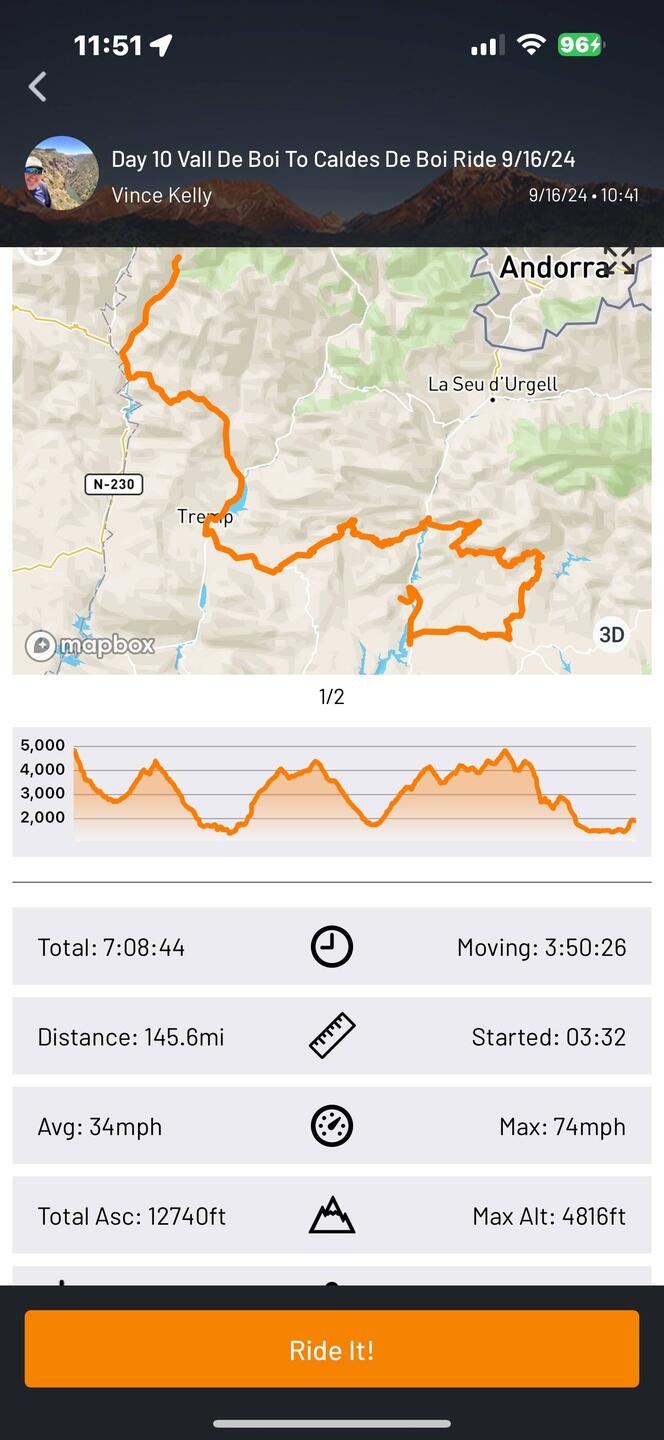This screenshot has width=664, height=1440.
Task: Expand the map to fullscreen
Action: pos(620,260)
